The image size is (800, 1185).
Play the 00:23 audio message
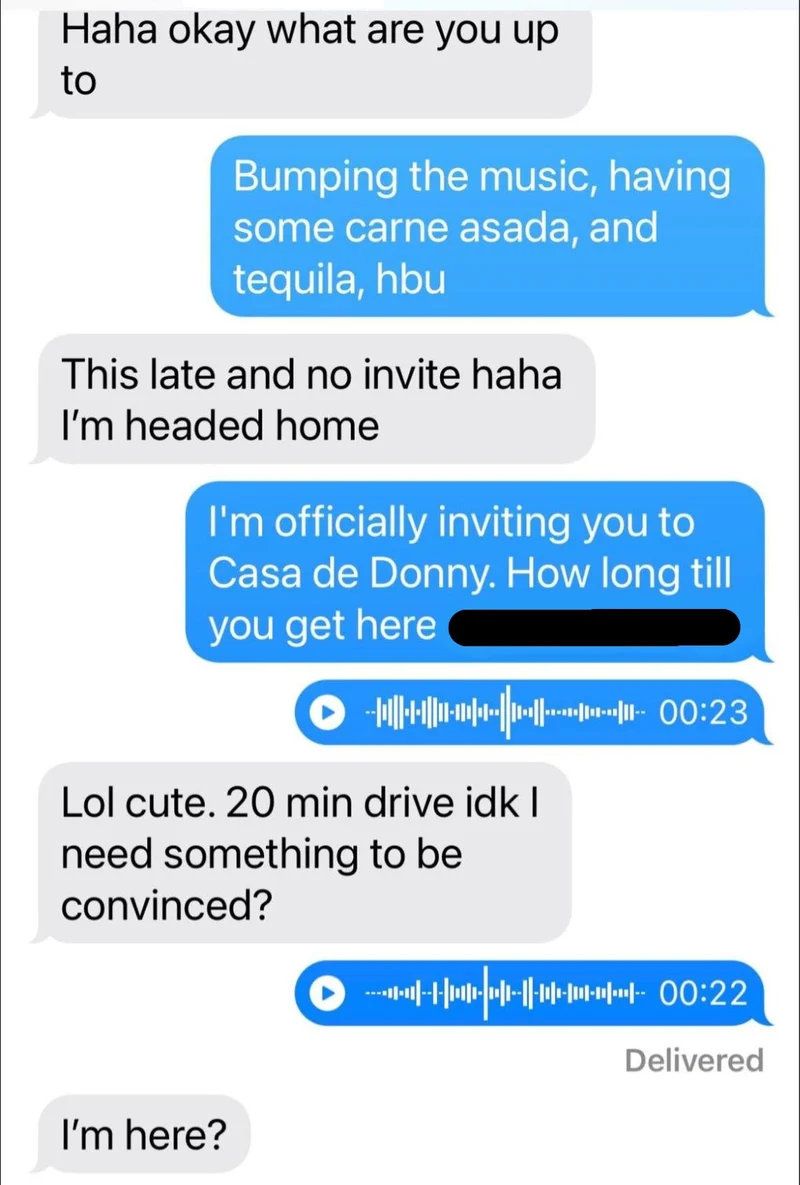(323, 714)
